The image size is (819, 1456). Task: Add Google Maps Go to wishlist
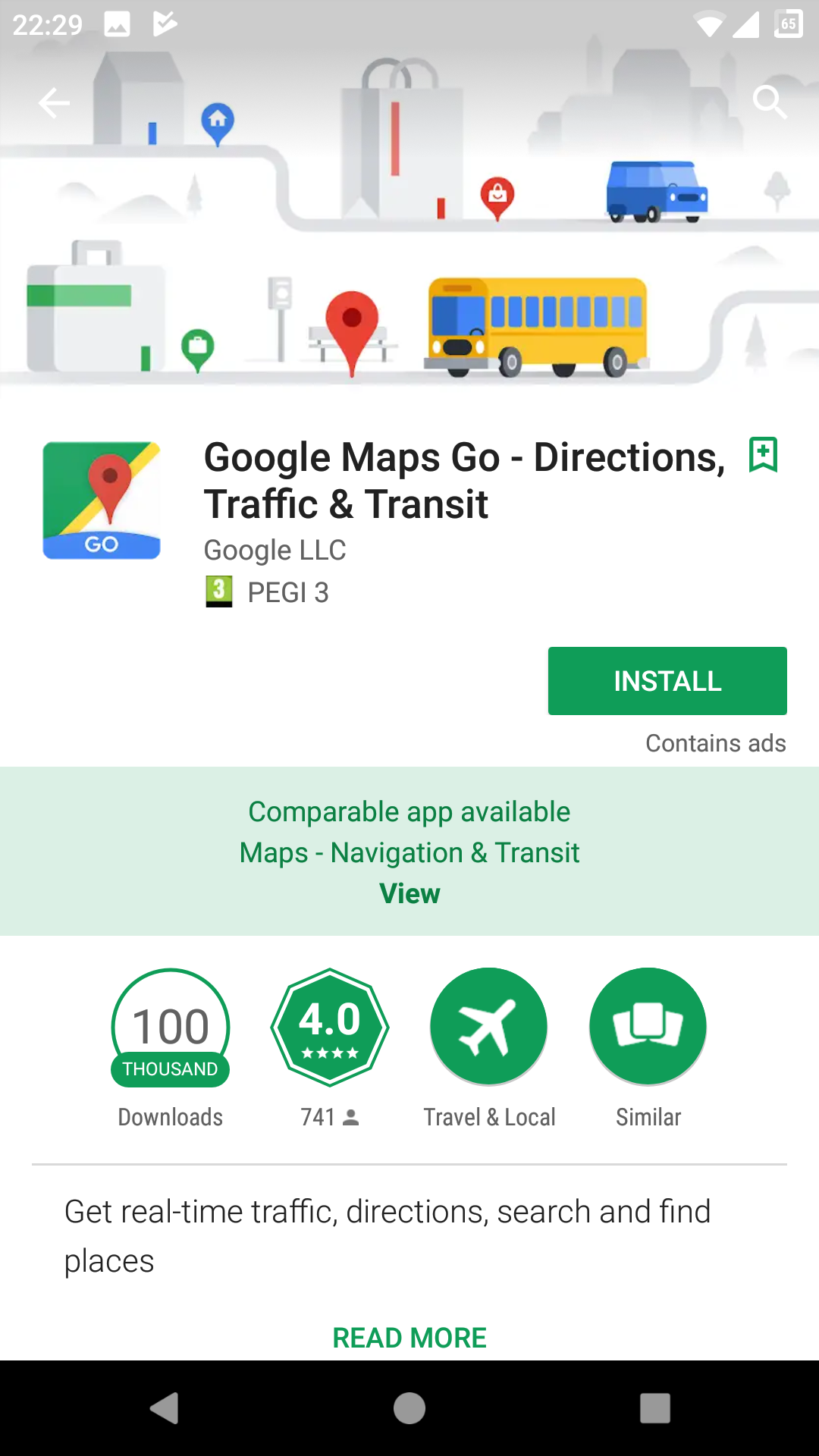[x=763, y=455]
